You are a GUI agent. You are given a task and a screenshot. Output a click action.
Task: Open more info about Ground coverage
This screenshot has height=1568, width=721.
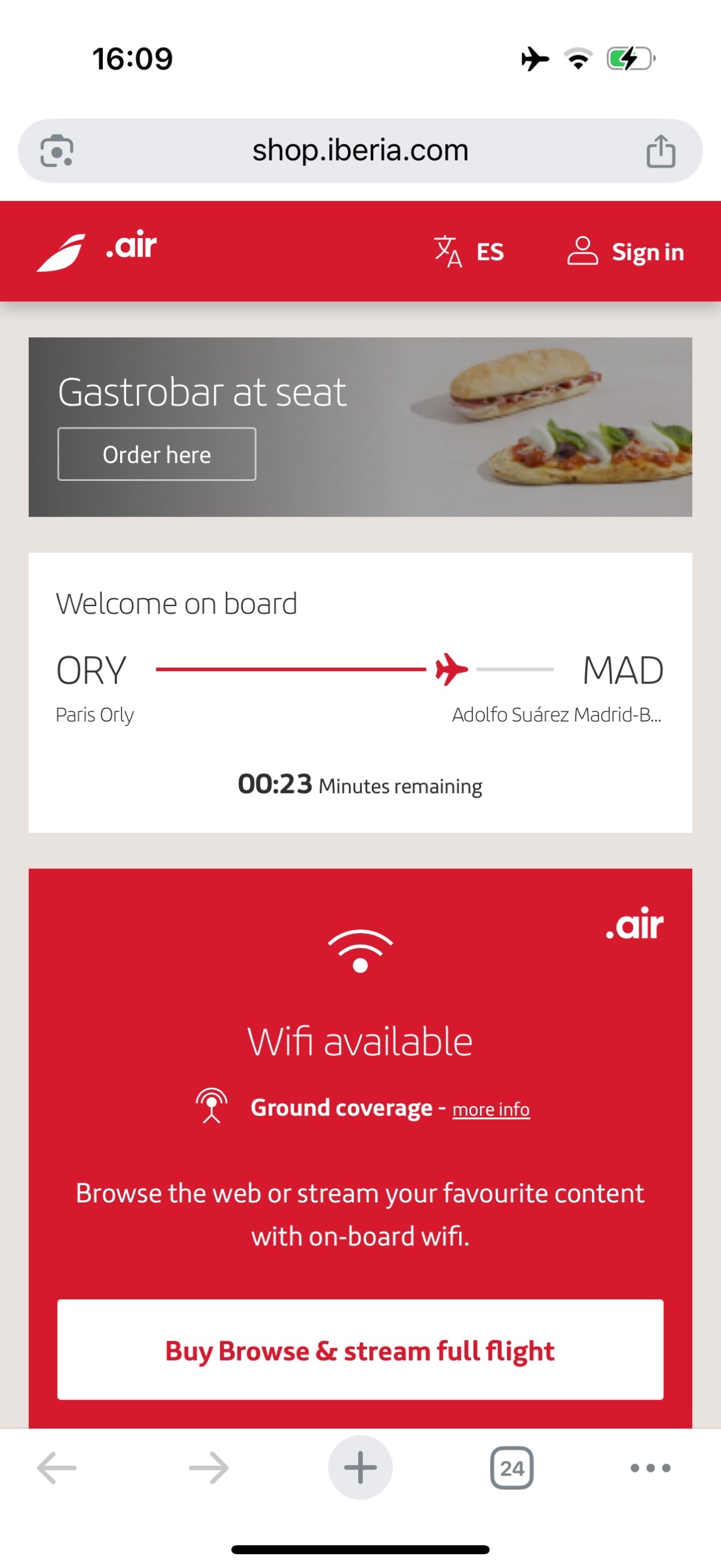[x=490, y=1109]
